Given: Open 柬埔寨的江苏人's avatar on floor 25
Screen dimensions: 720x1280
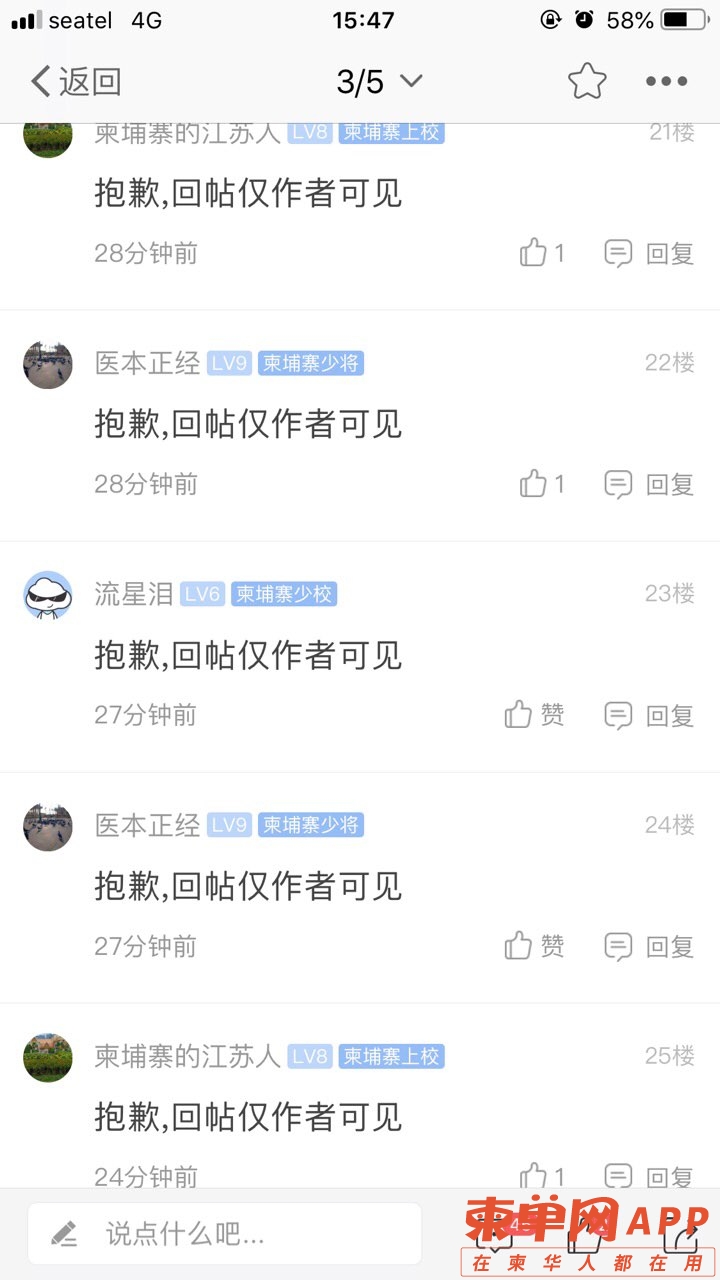Looking at the screenshot, I should (x=48, y=1058).
